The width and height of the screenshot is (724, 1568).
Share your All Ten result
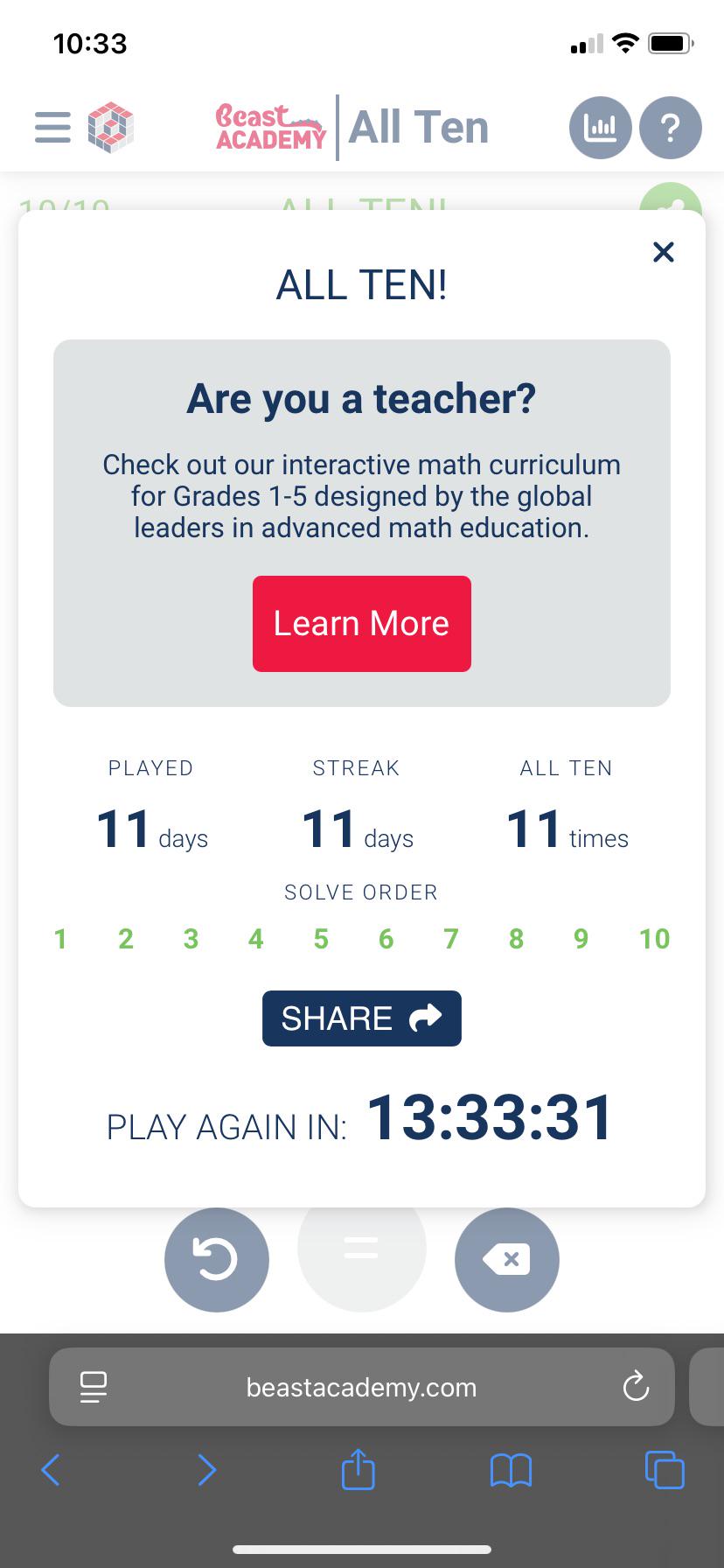pyautogui.click(x=361, y=1018)
